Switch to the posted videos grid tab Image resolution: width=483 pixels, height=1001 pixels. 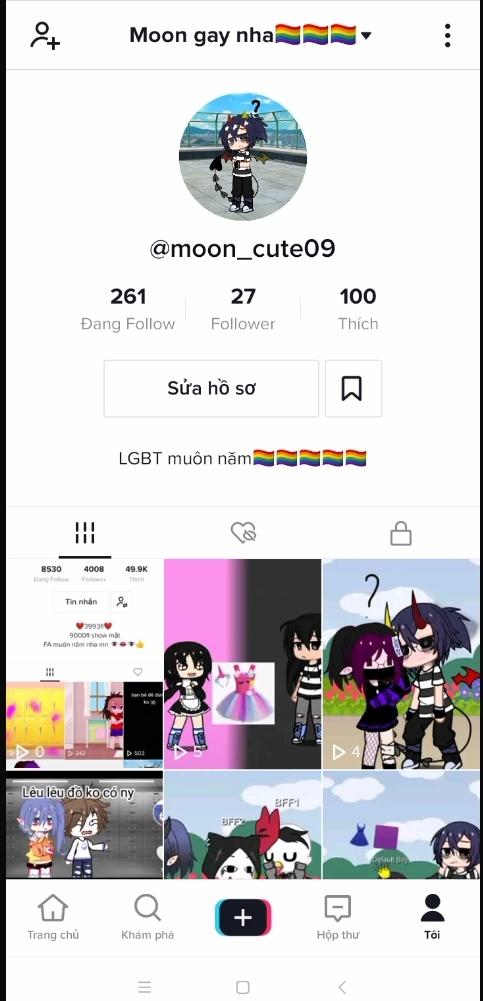tap(85, 532)
